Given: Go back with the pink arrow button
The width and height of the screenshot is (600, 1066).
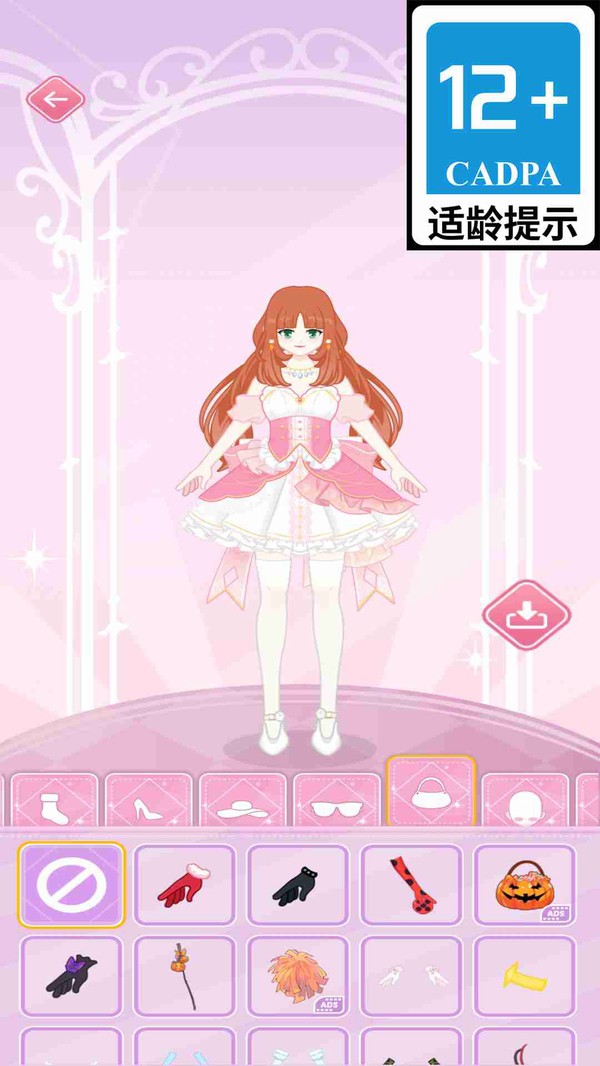Looking at the screenshot, I should pyautogui.click(x=55, y=99).
